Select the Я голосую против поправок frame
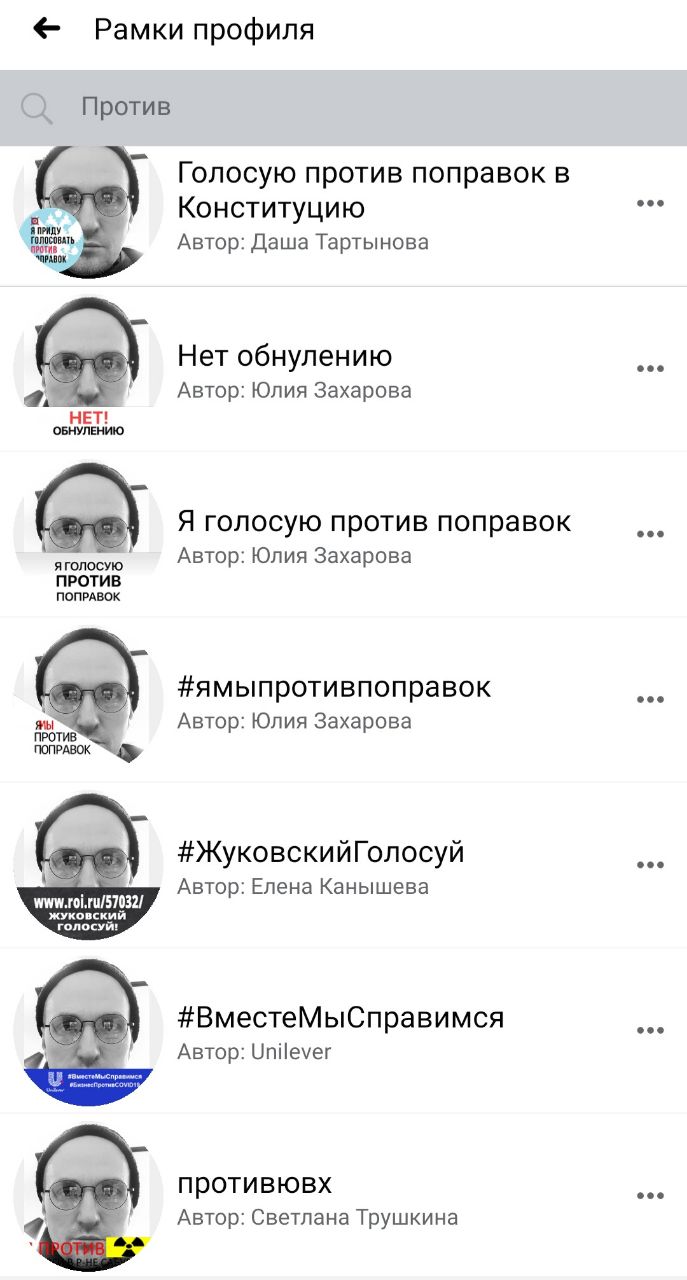 point(373,522)
